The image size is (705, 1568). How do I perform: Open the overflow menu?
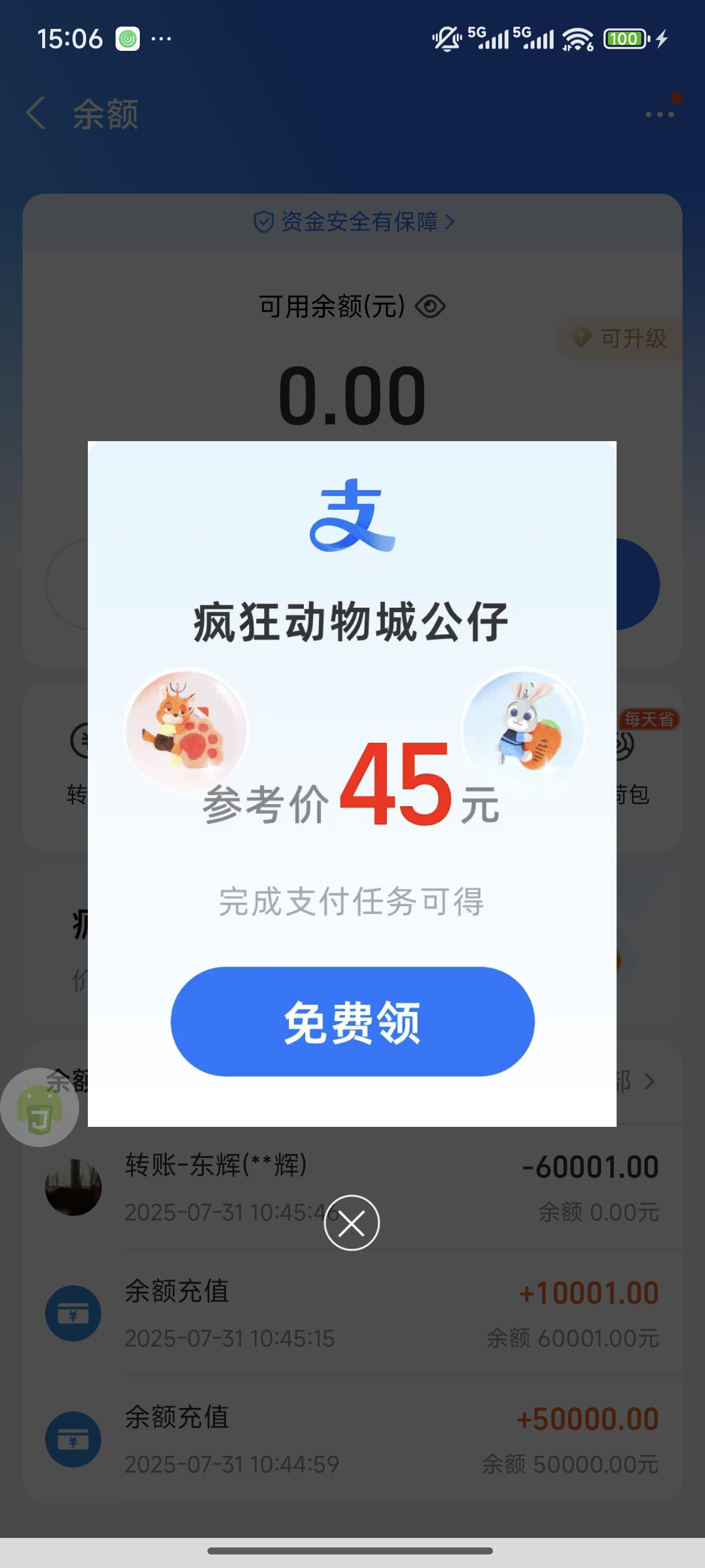point(659,113)
